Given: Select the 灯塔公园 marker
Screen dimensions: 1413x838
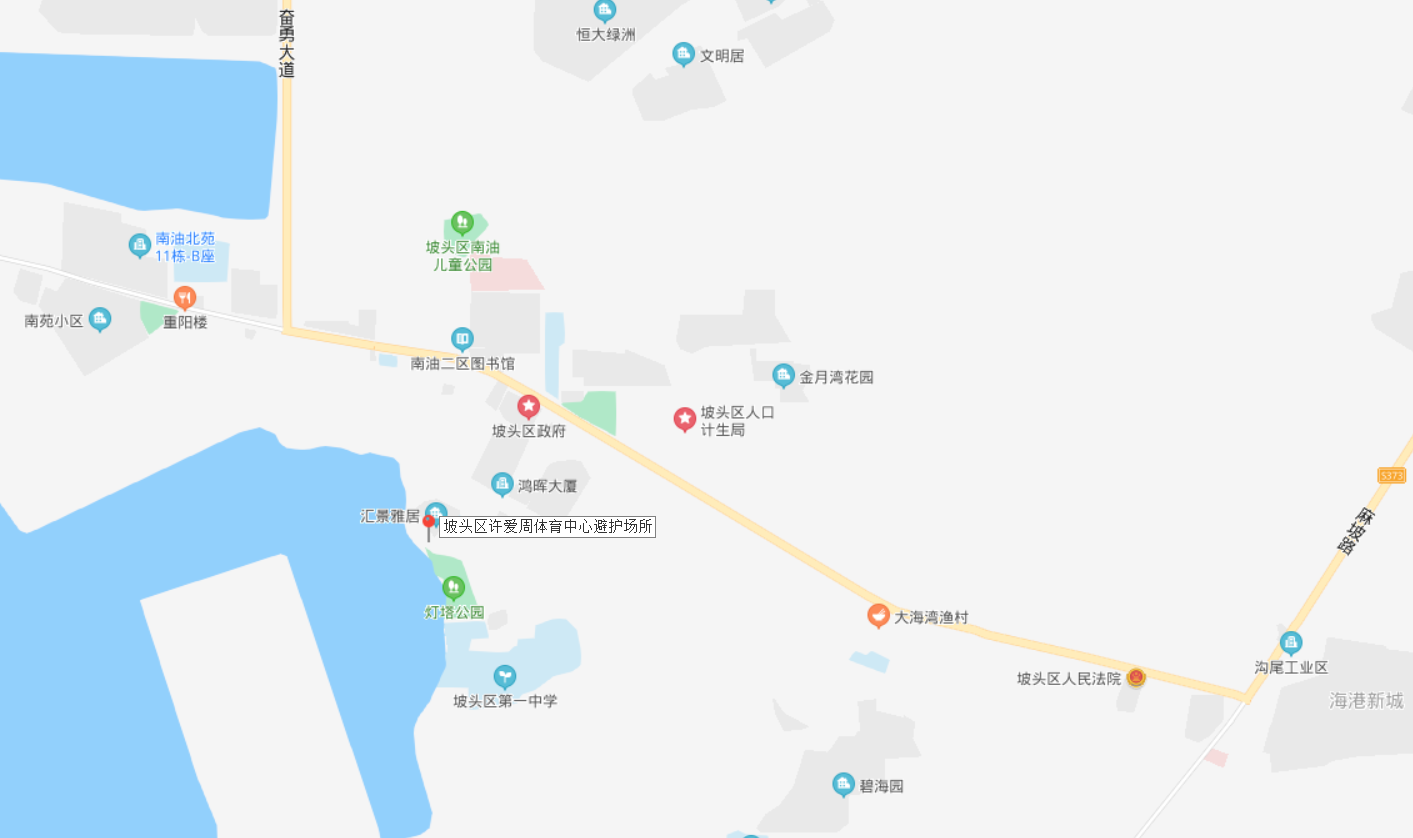Looking at the screenshot, I should click(x=453, y=587).
